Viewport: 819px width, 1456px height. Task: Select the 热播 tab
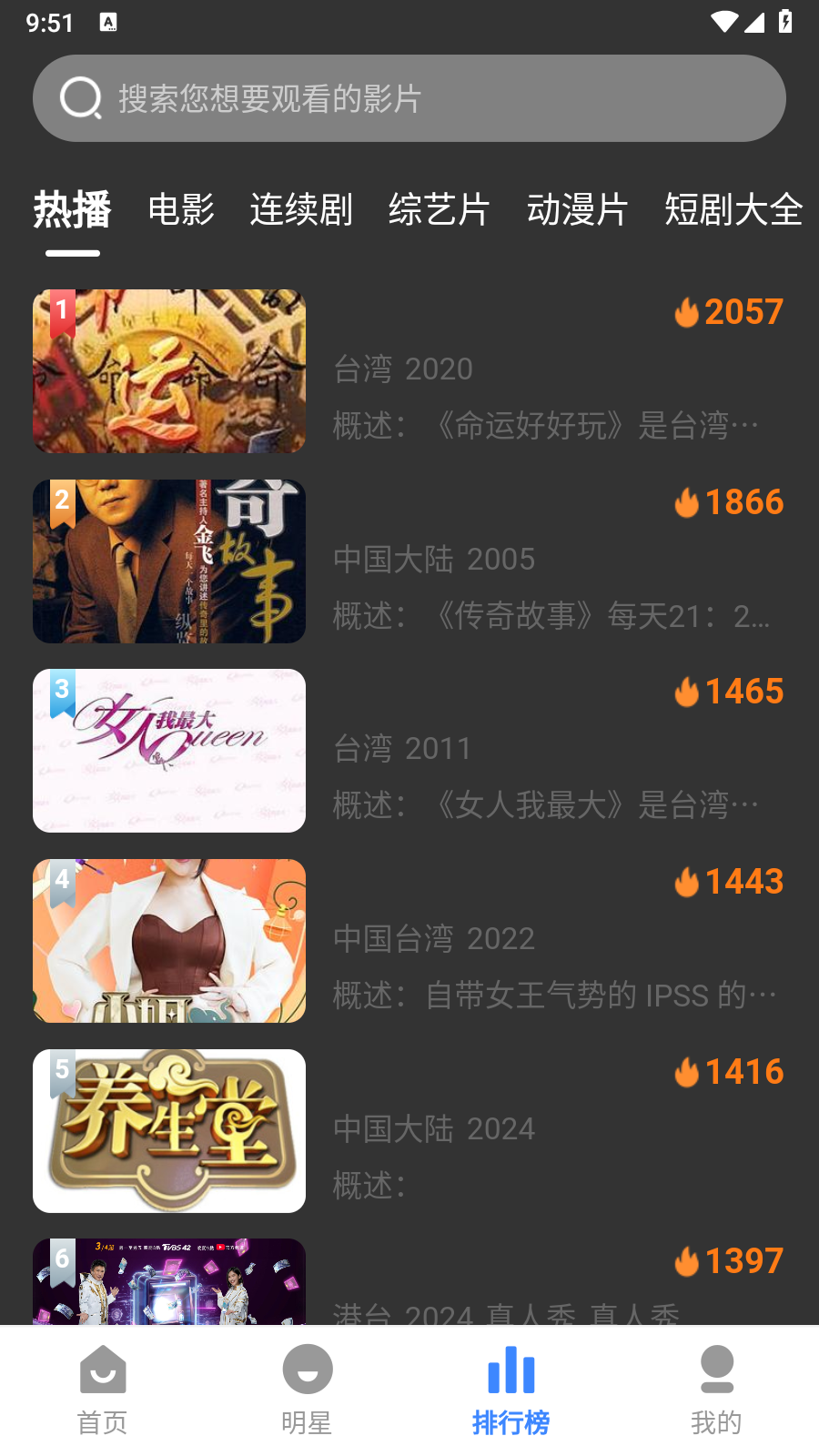point(73,210)
